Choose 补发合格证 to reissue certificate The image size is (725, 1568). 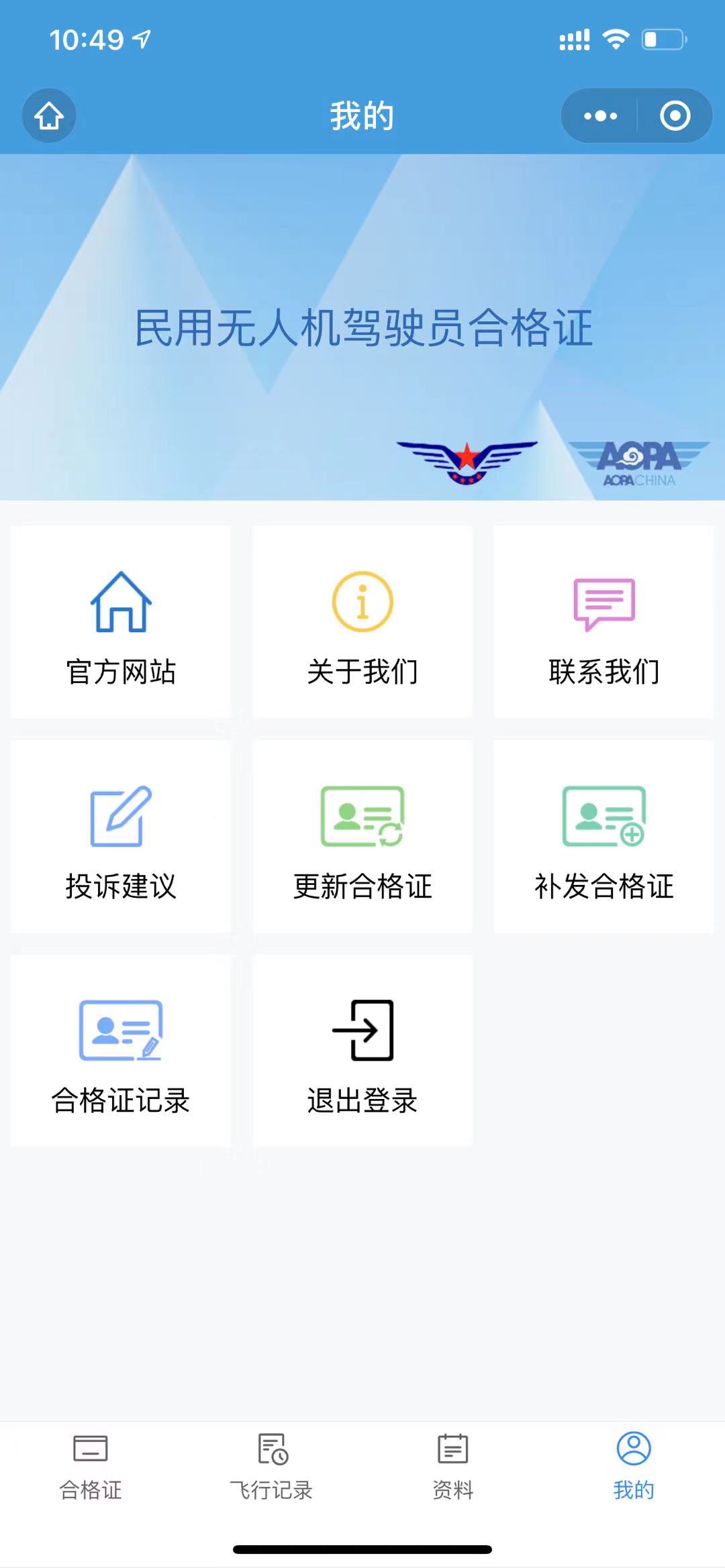603,837
